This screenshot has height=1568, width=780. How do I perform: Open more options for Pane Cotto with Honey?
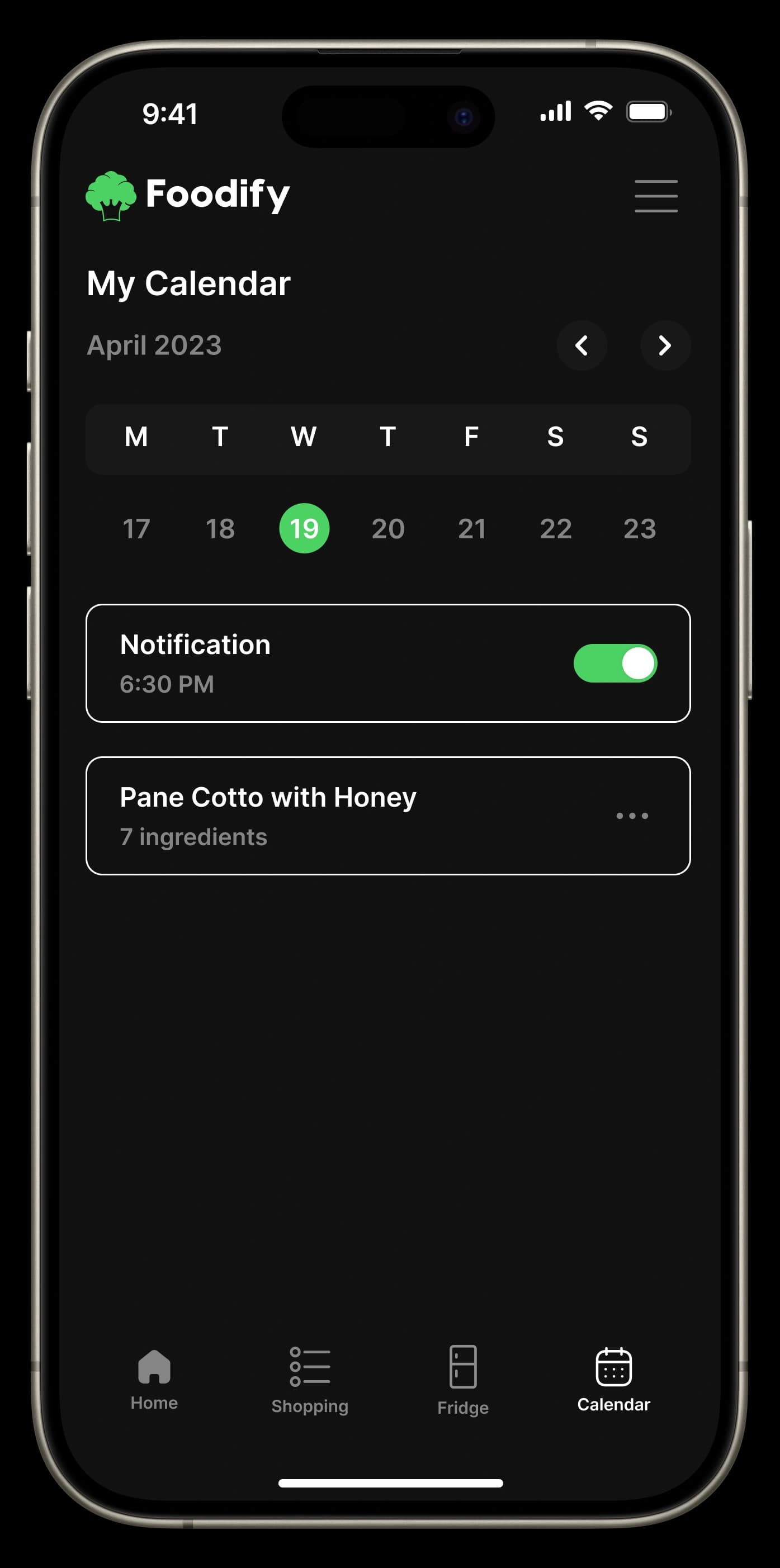click(632, 816)
